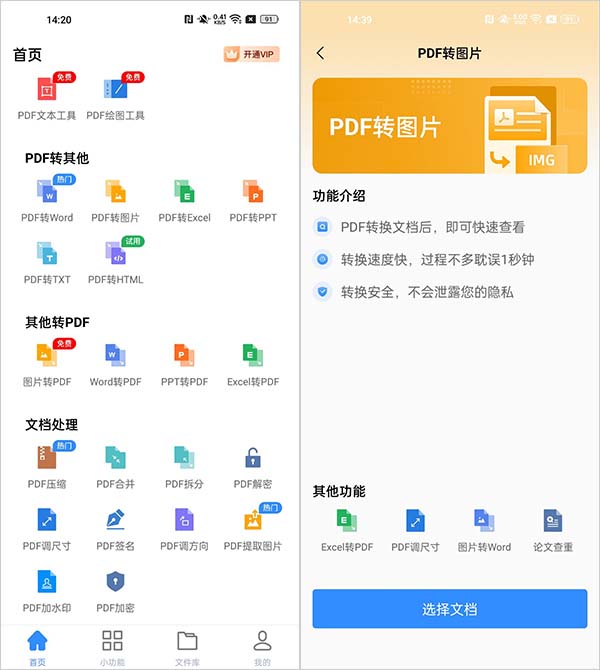The image size is (600, 670).
Task: Open 论文查重 under 其他功能
Action: [x=552, y=530]
